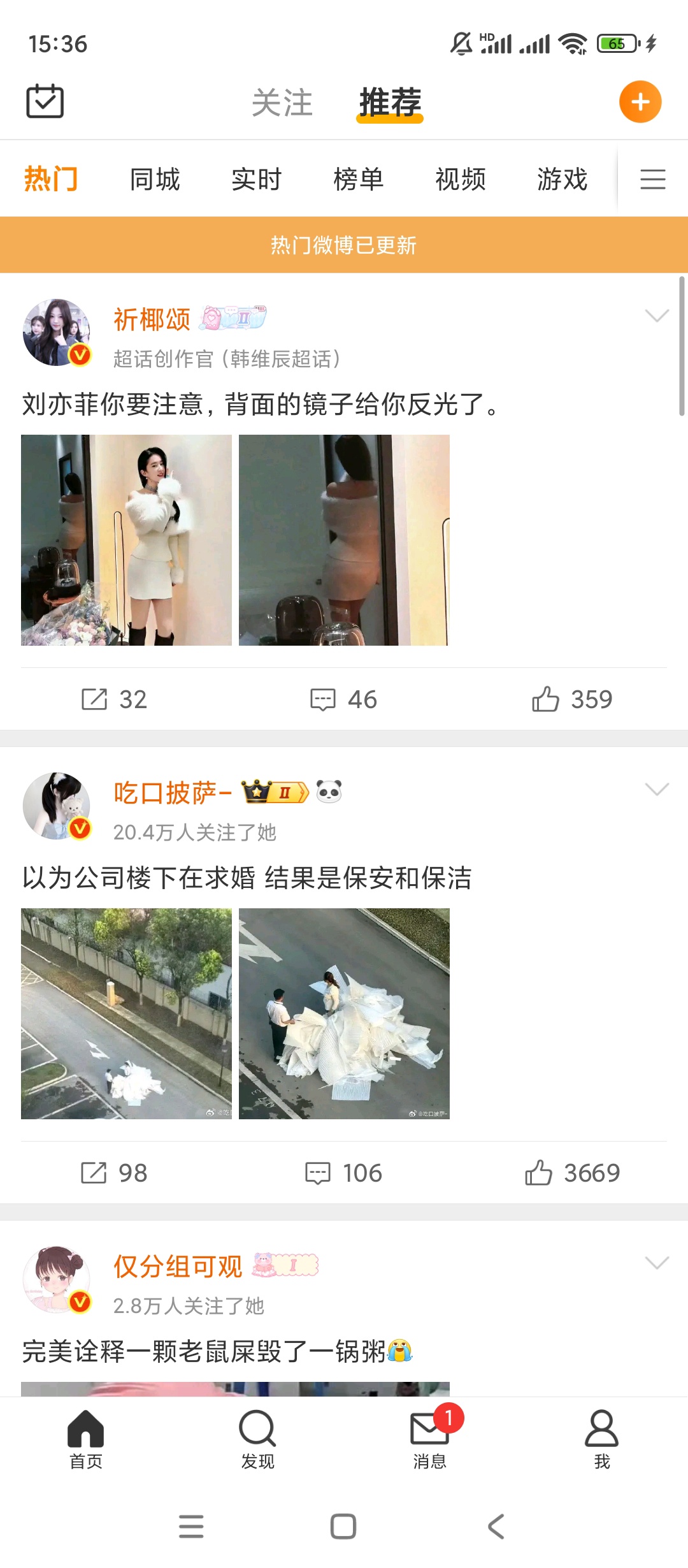Switch to the 视频 channel
This screenshot has width=688, height=1568.
pyautogui.click(x=461, y=179)
